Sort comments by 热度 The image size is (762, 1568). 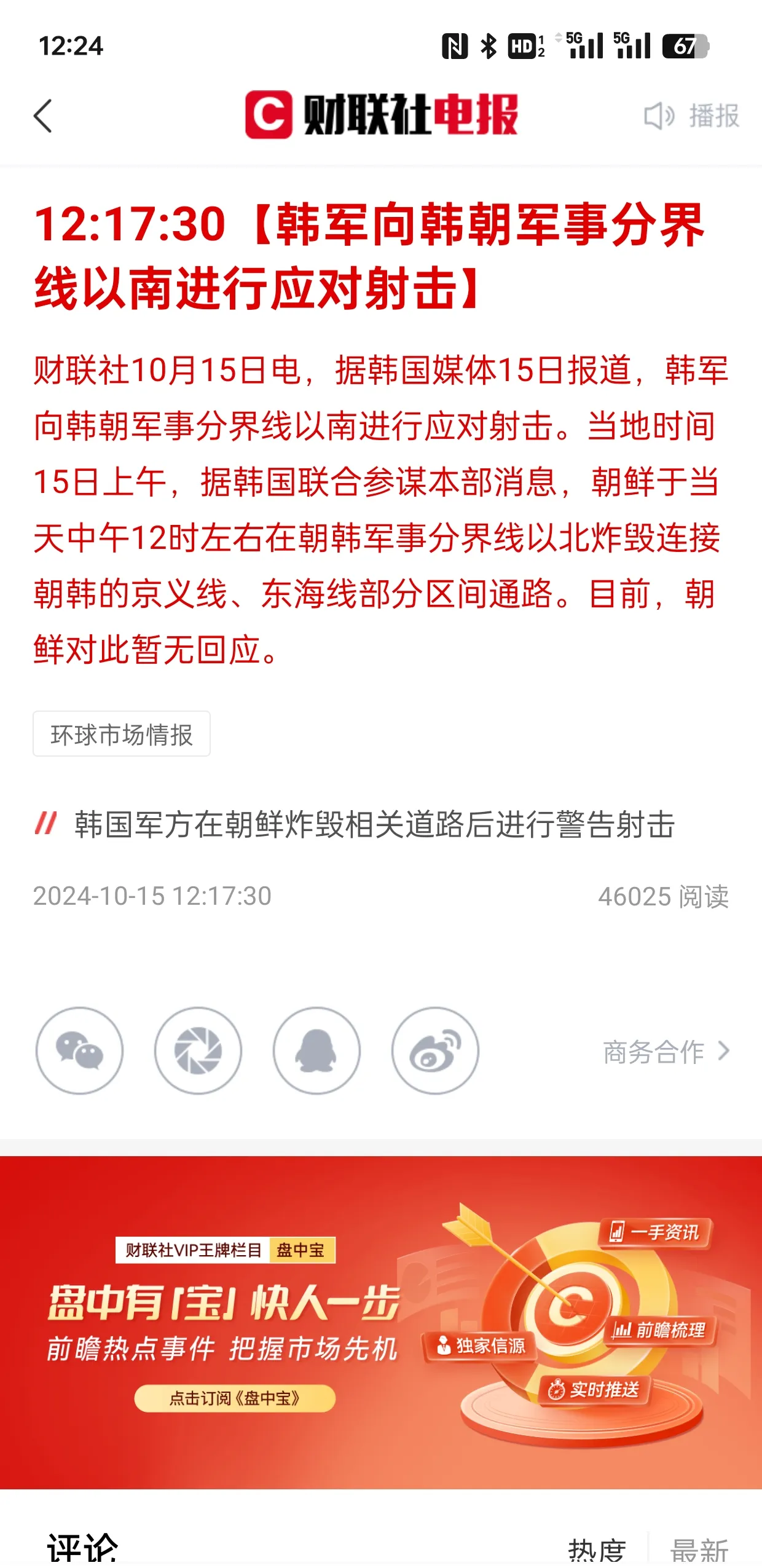597,1549
